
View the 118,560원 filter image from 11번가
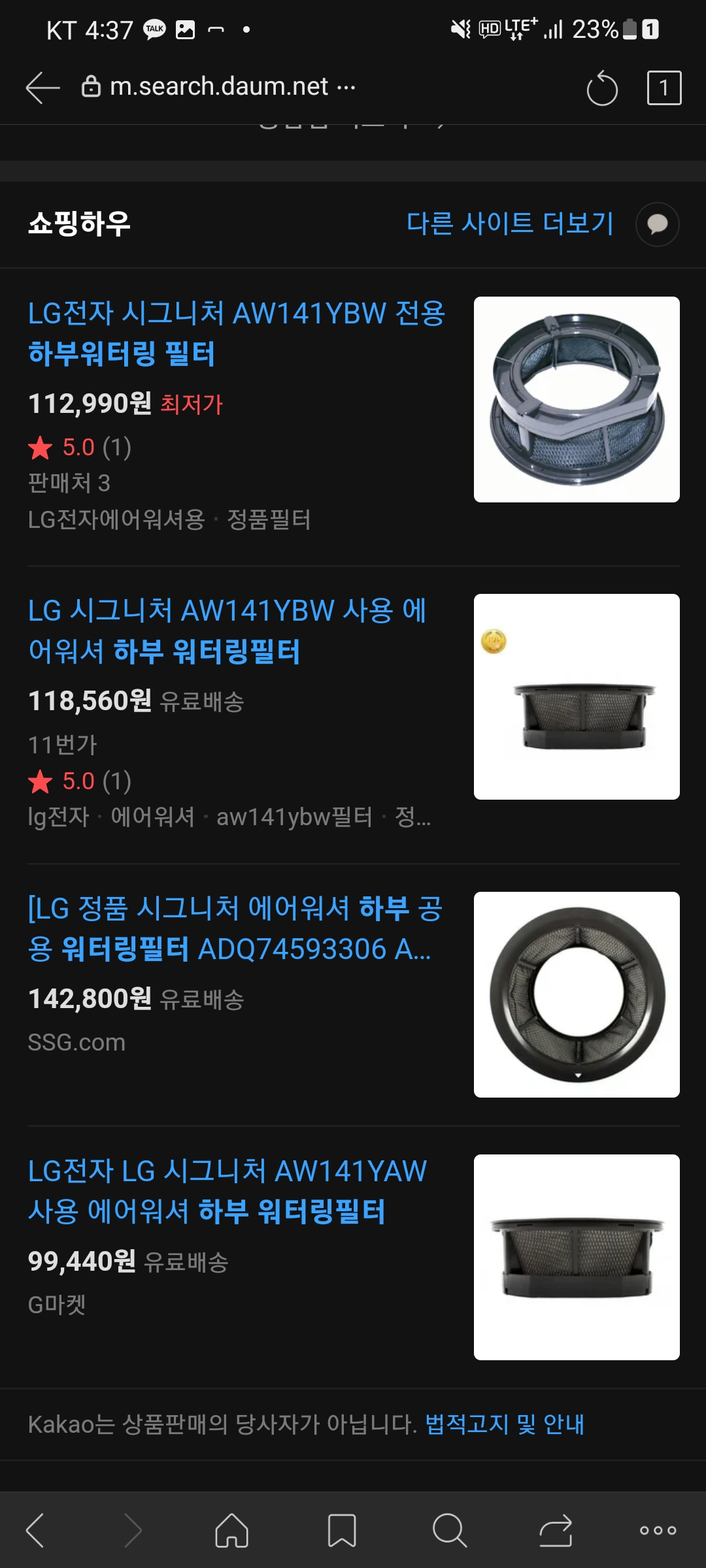pyautogui.click(x=577, y=696)
